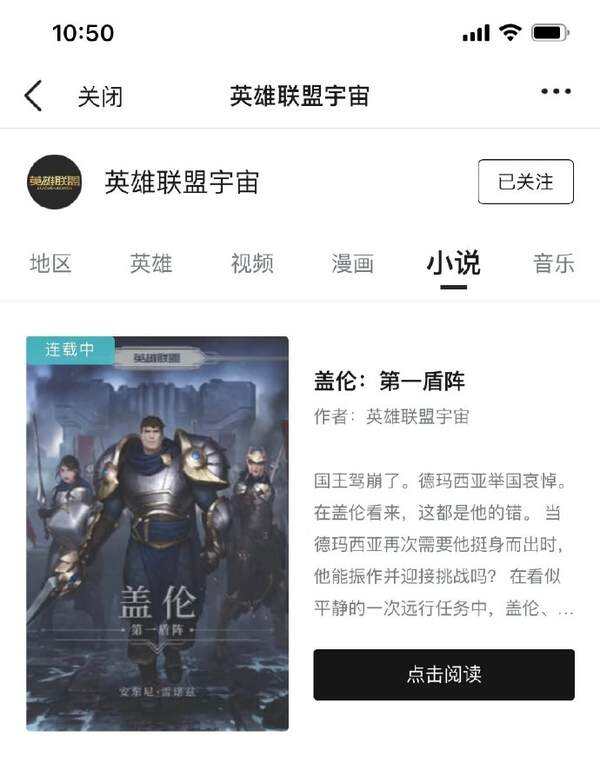Open the 视频 tab
This screenshot has height=757, width=600.
tap(252, 264)
